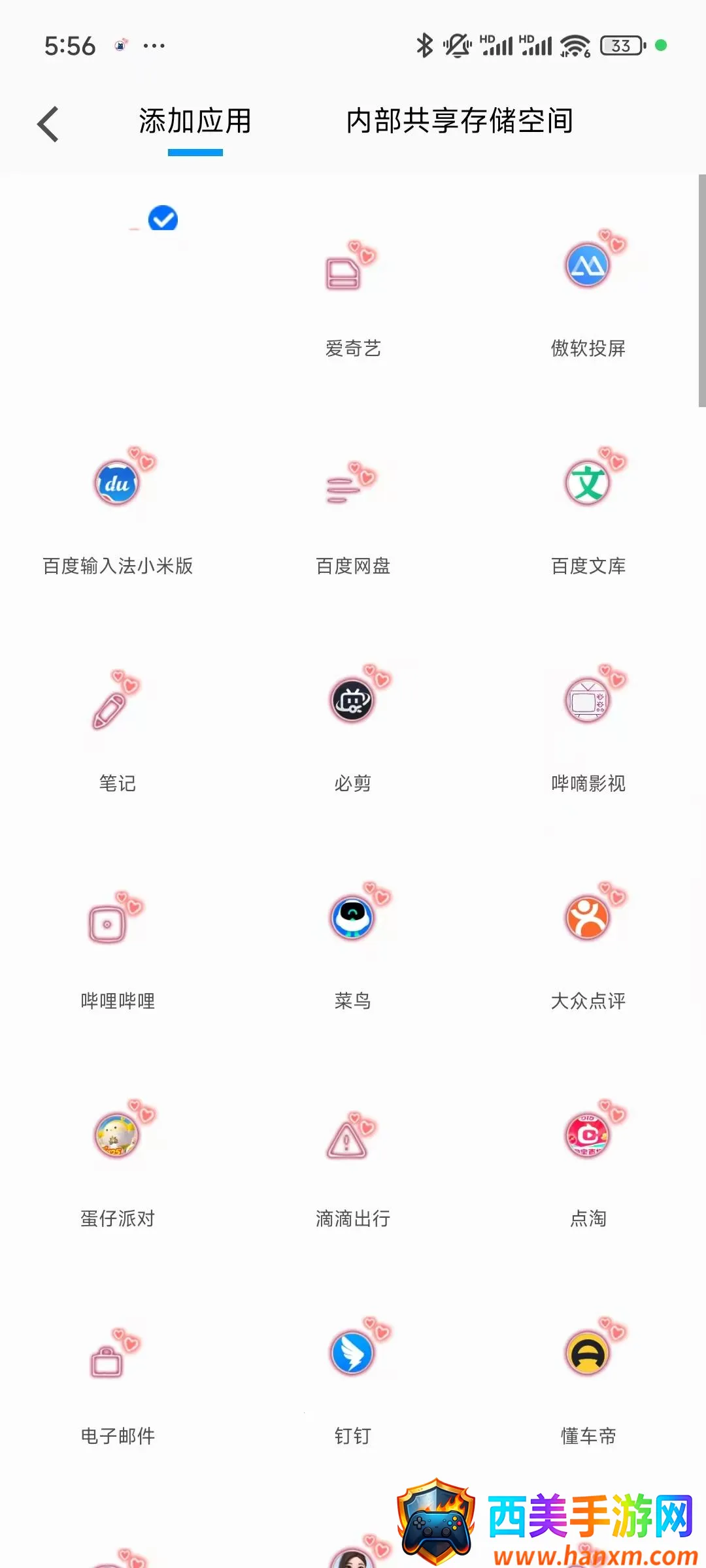Pick the 菜鸟 app

point(352,918)
